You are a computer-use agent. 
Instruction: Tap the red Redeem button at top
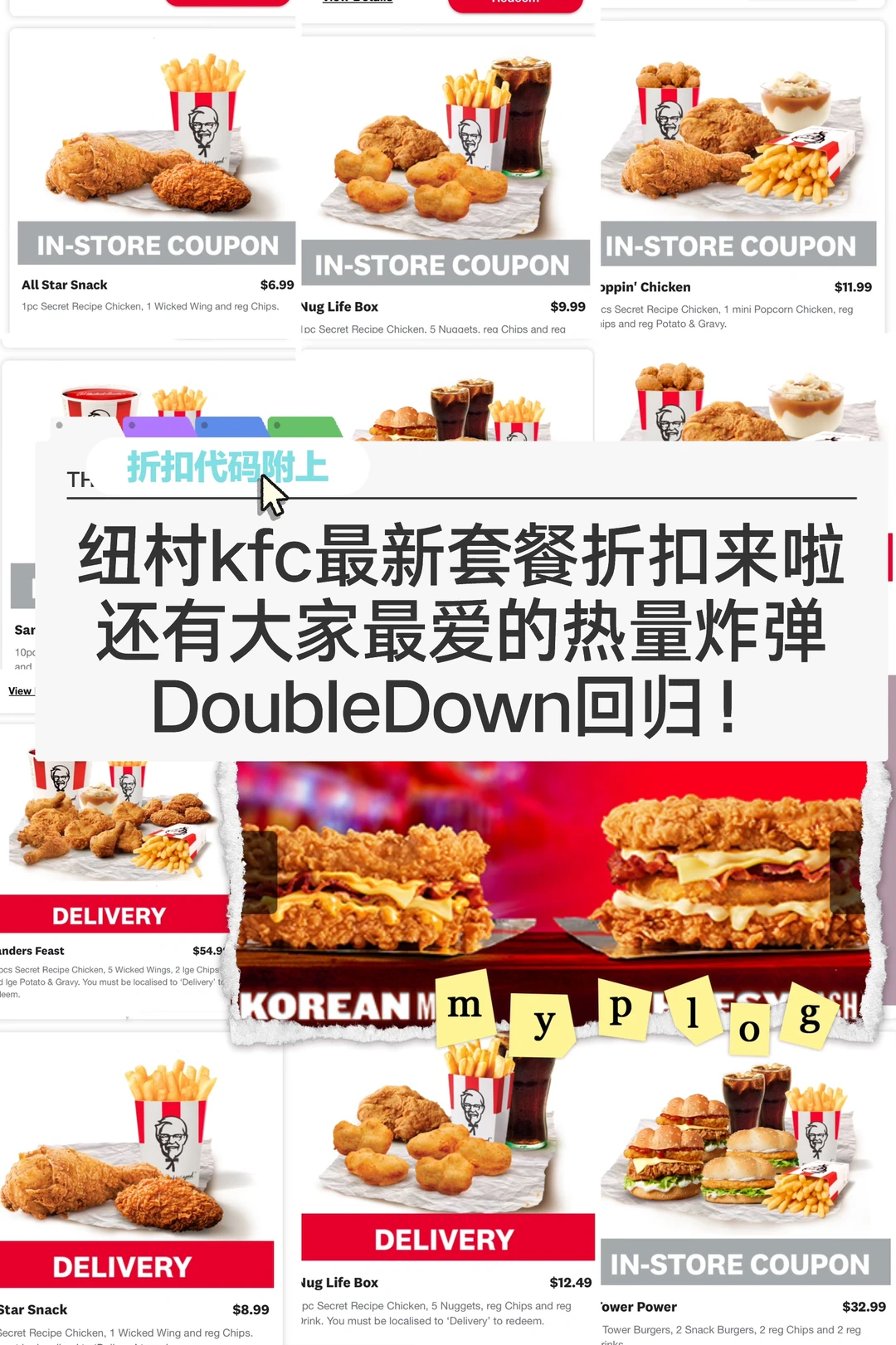(516, 4)
